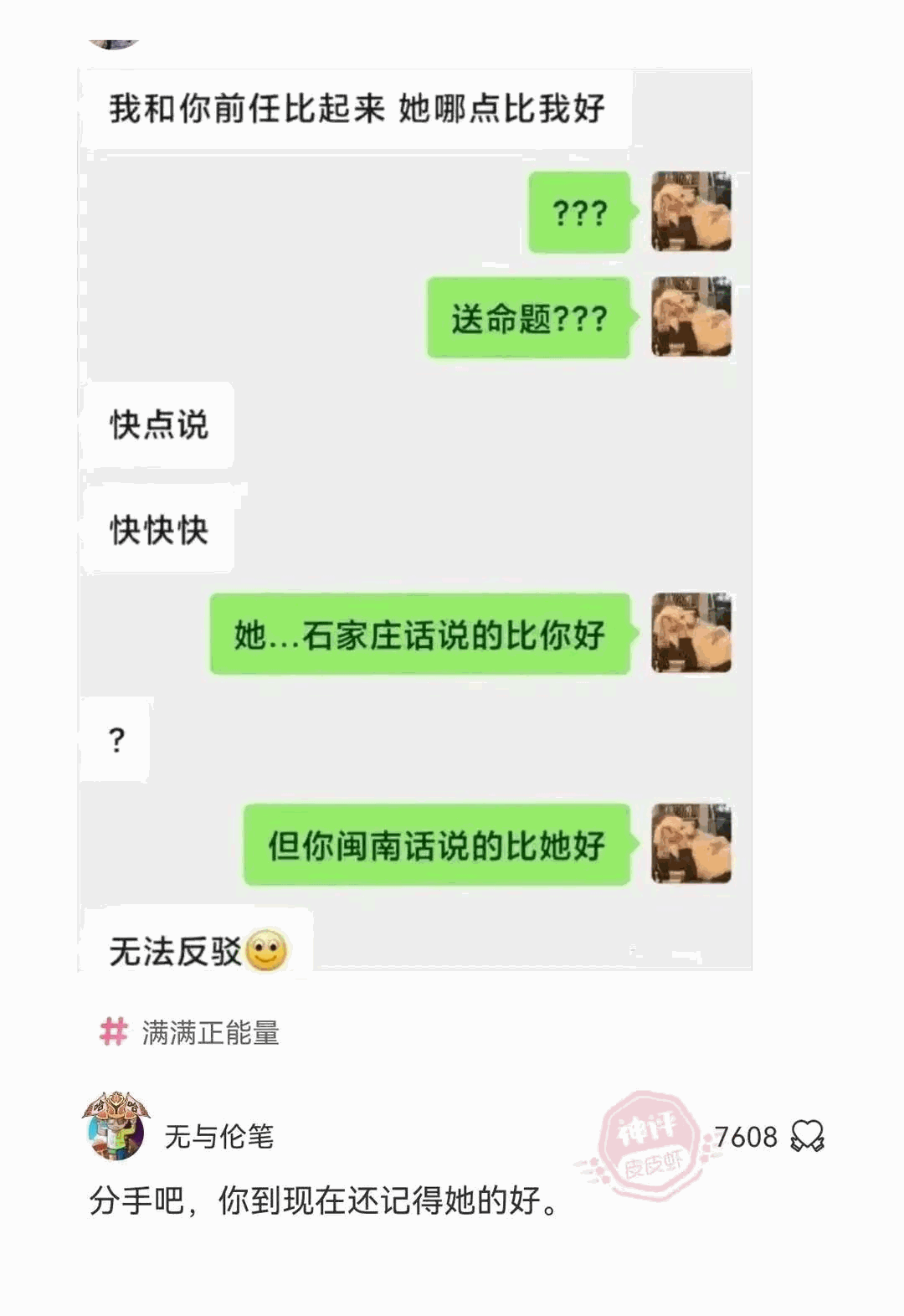Like 无与伦笔's comment with the heart icon
Viewport: 904px width, 1316px height.
click(808, 1136)
